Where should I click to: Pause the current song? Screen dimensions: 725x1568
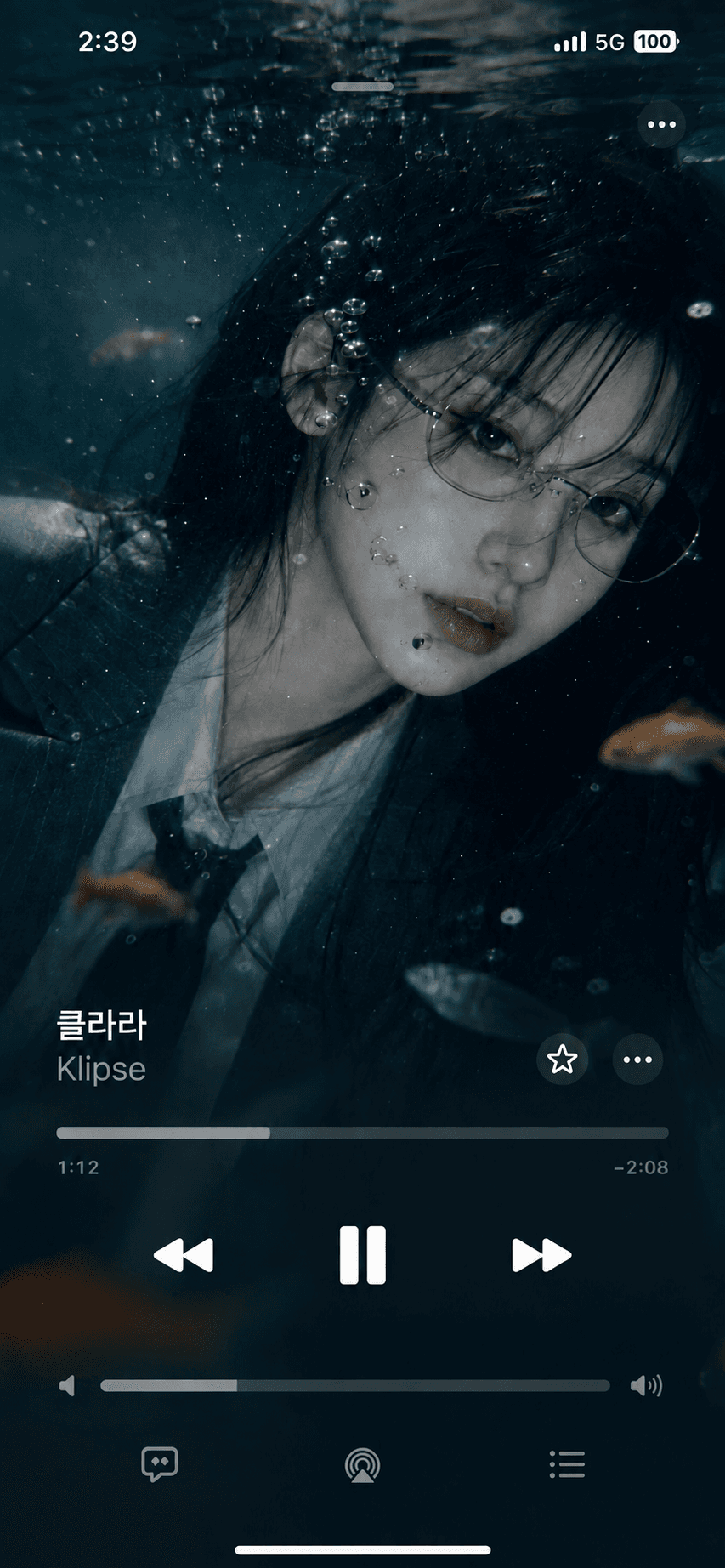[x=363, y=1255]
